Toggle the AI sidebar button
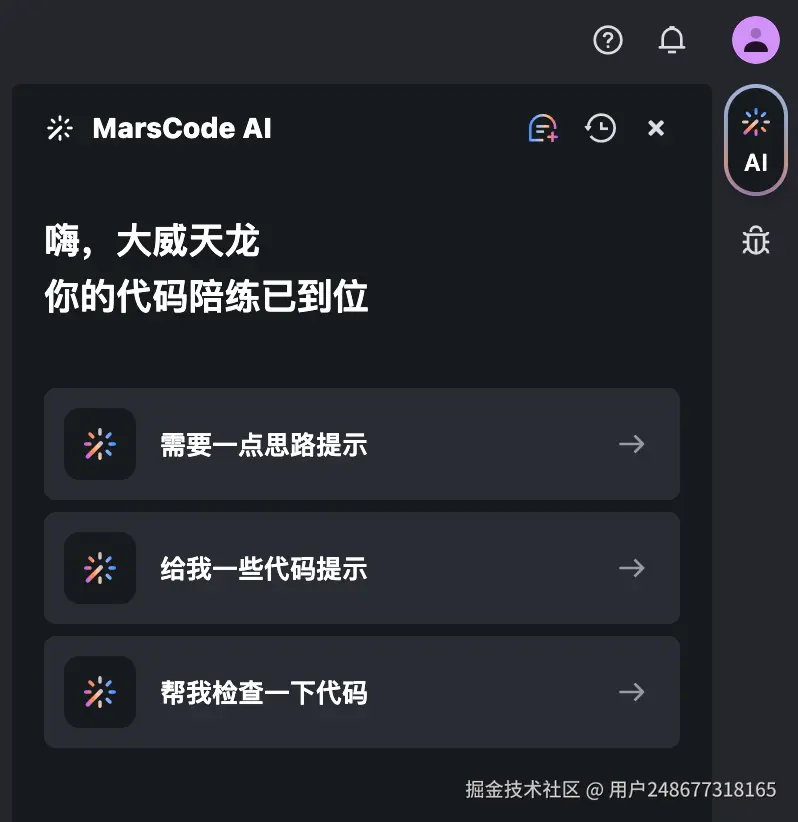The height and width of the screenshot is (822, 798). coord(756,140)
